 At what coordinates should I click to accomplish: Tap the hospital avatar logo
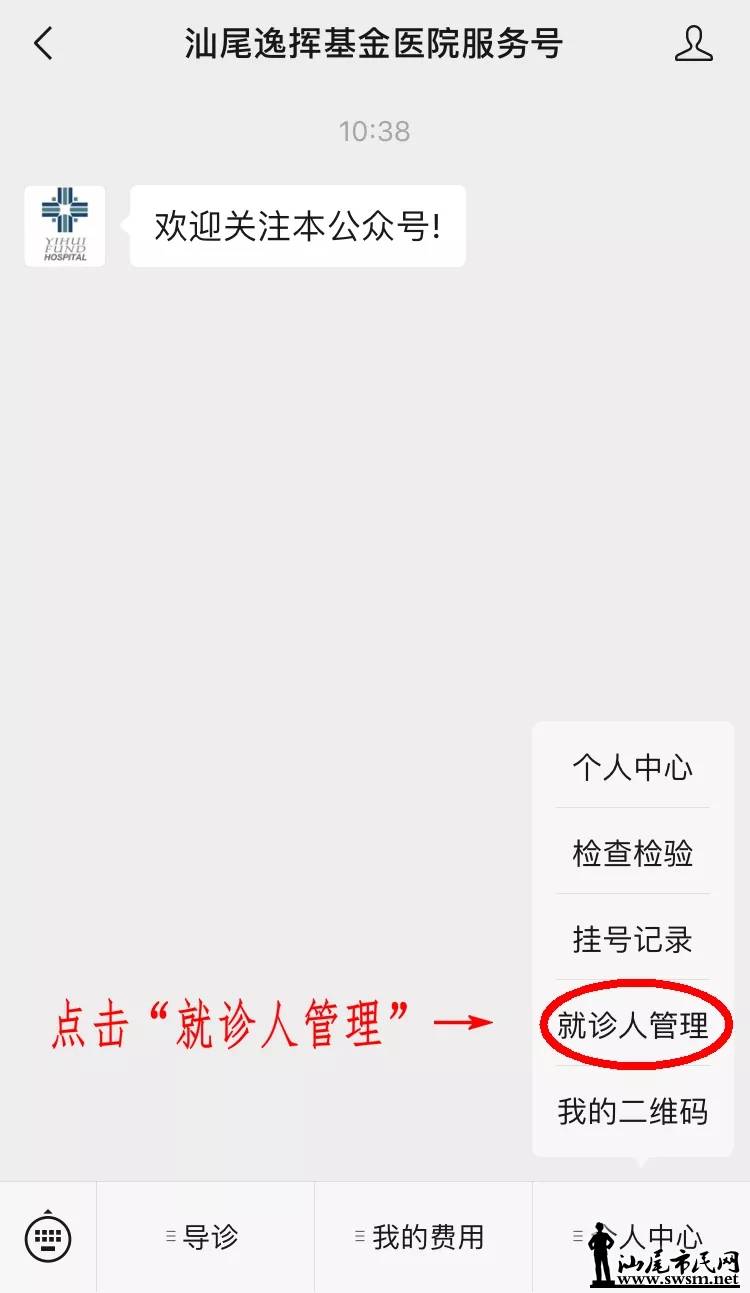[65, 226]
